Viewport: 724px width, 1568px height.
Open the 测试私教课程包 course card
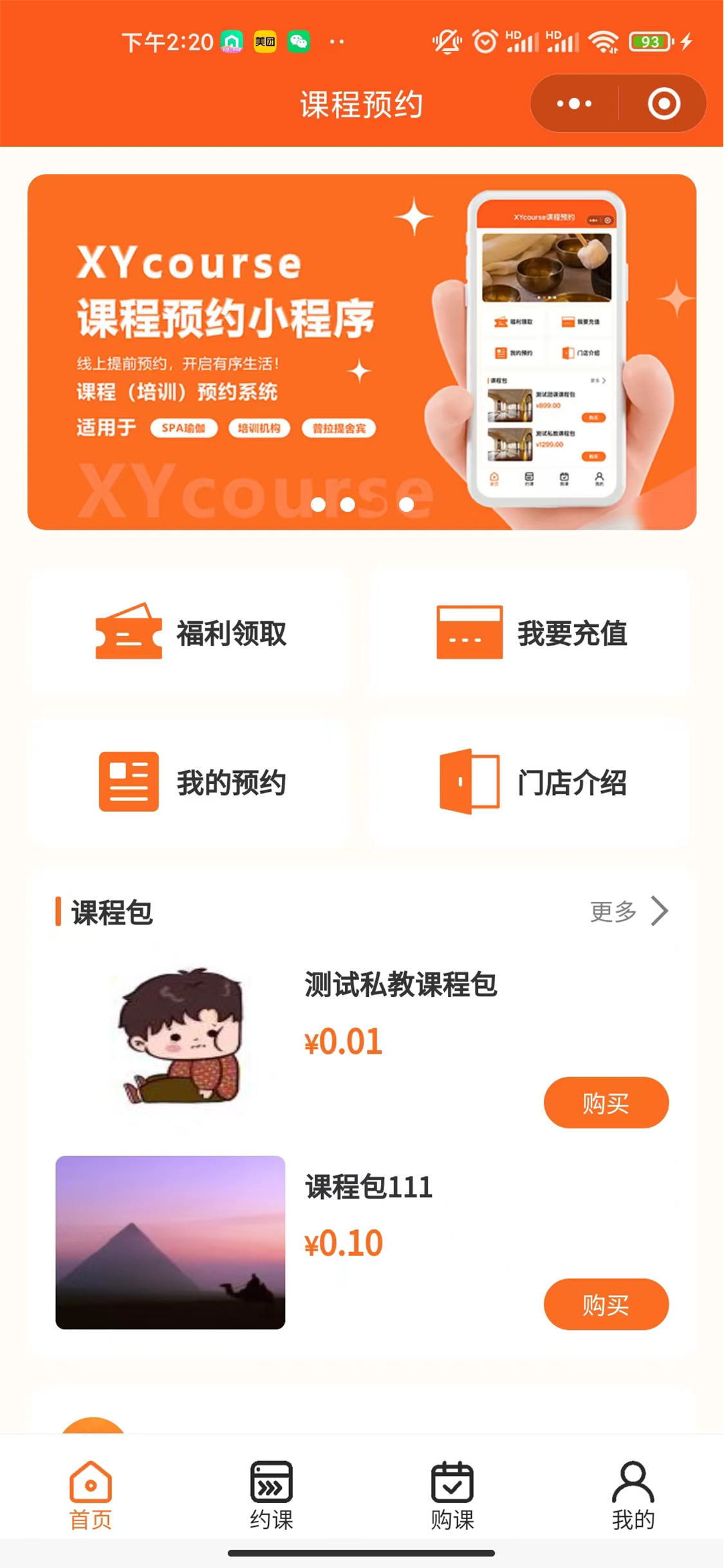tap(400, 985)
